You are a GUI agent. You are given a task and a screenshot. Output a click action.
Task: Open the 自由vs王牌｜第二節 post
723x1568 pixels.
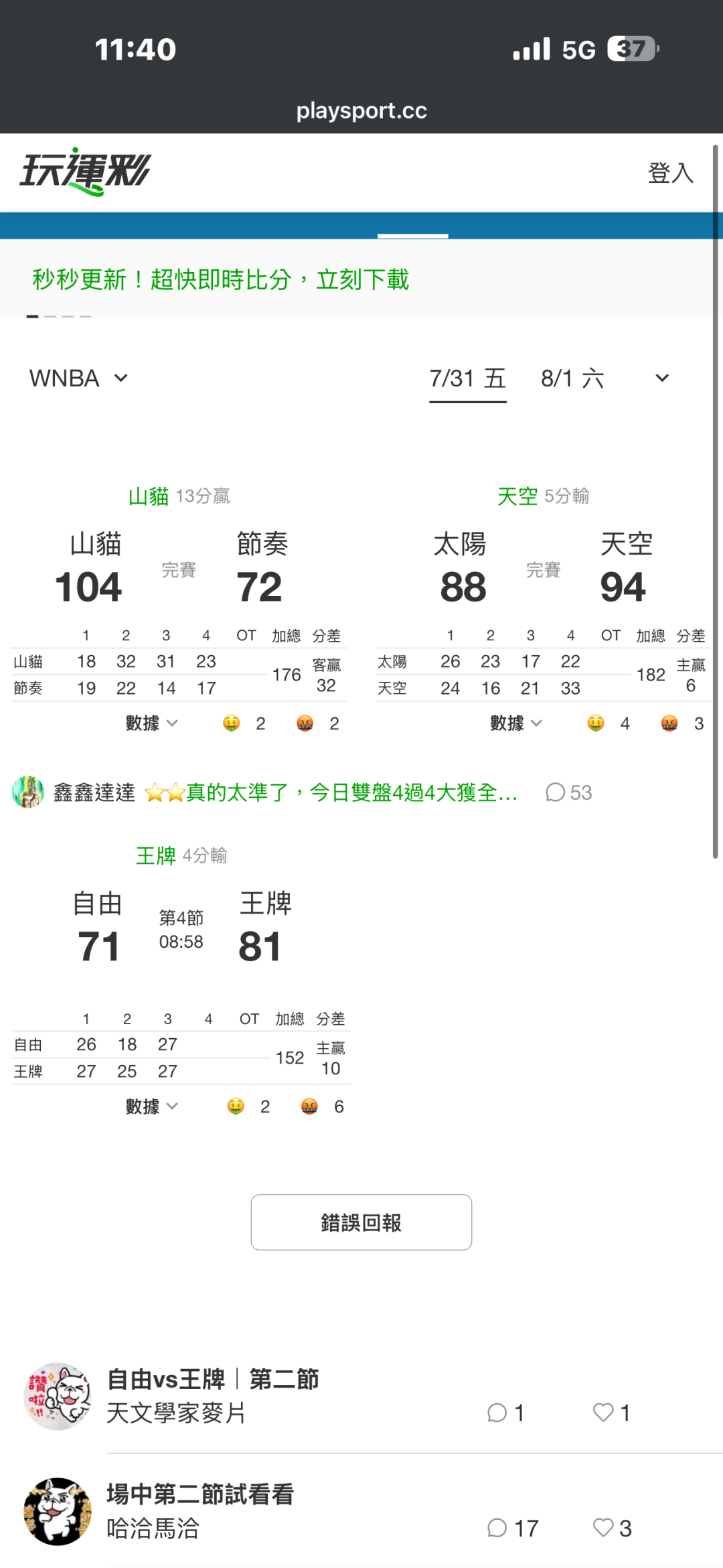[213, 1380]
